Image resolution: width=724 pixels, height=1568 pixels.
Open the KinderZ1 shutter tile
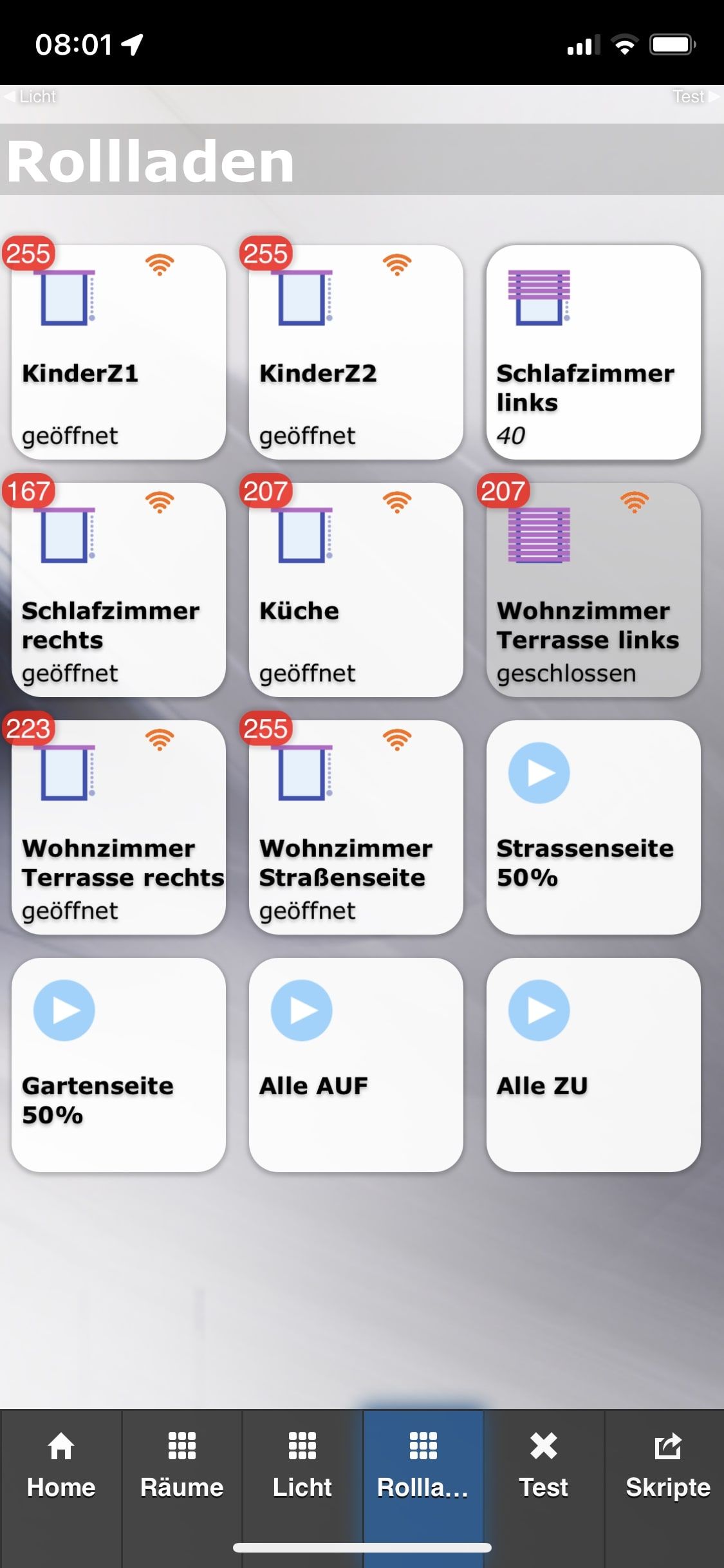(118, 352)
